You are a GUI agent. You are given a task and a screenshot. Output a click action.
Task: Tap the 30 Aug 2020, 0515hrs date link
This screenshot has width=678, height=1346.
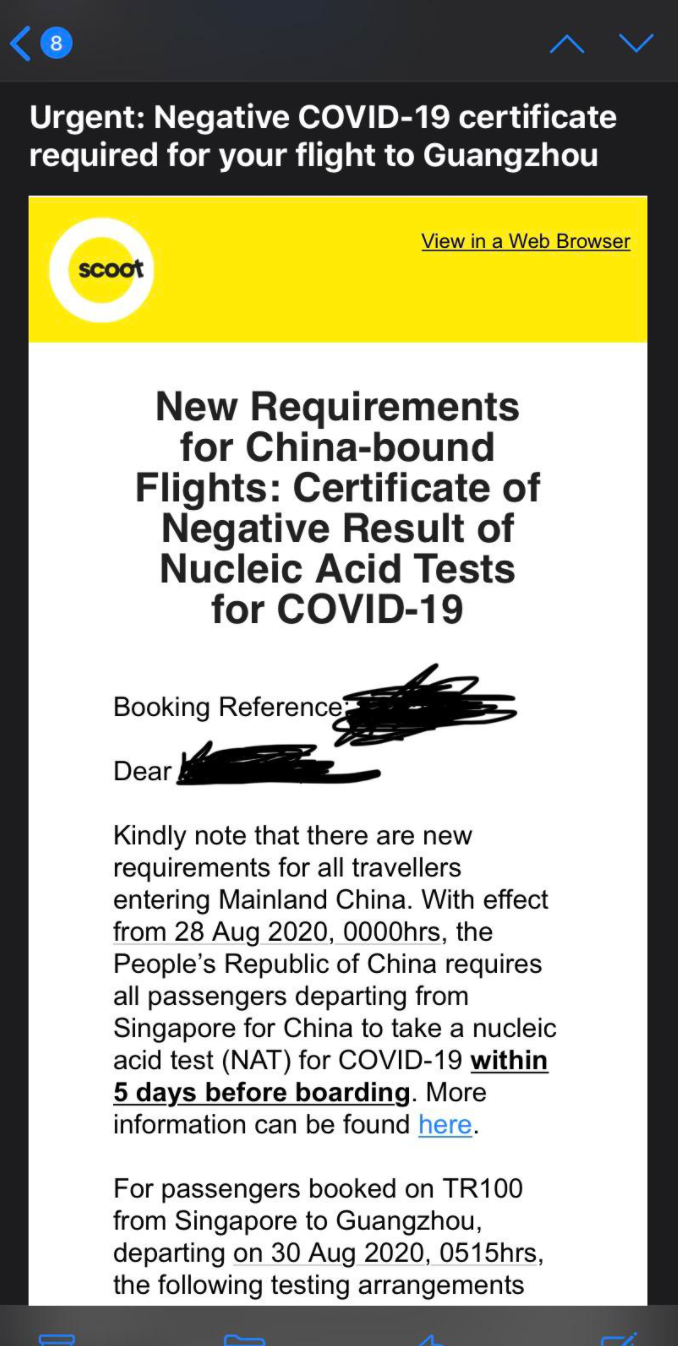tap(388, 1253)
